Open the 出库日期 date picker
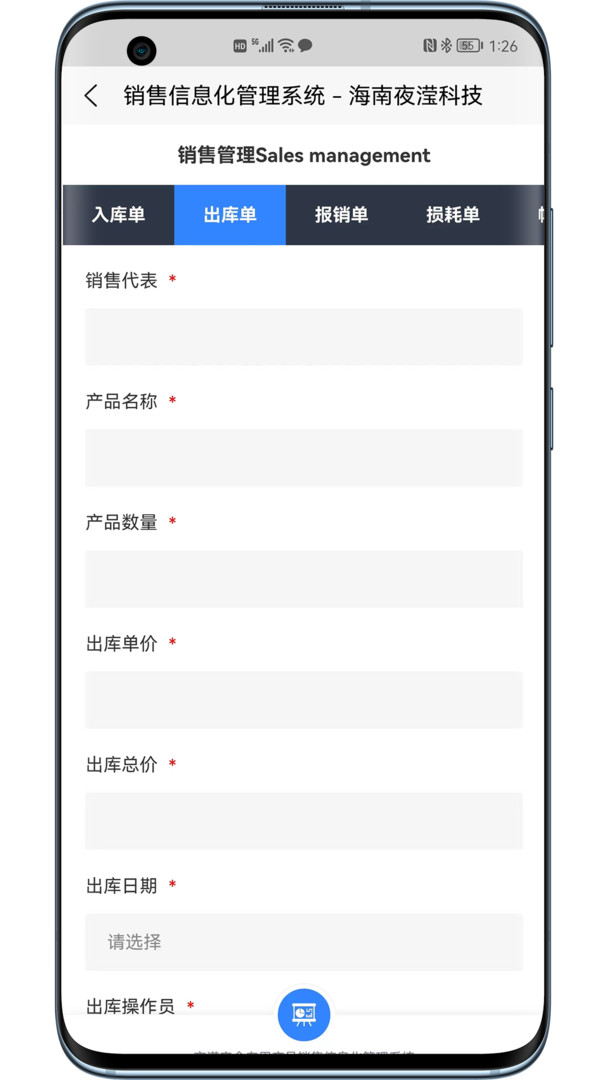The image size is (607, 1080). point(304,942)
